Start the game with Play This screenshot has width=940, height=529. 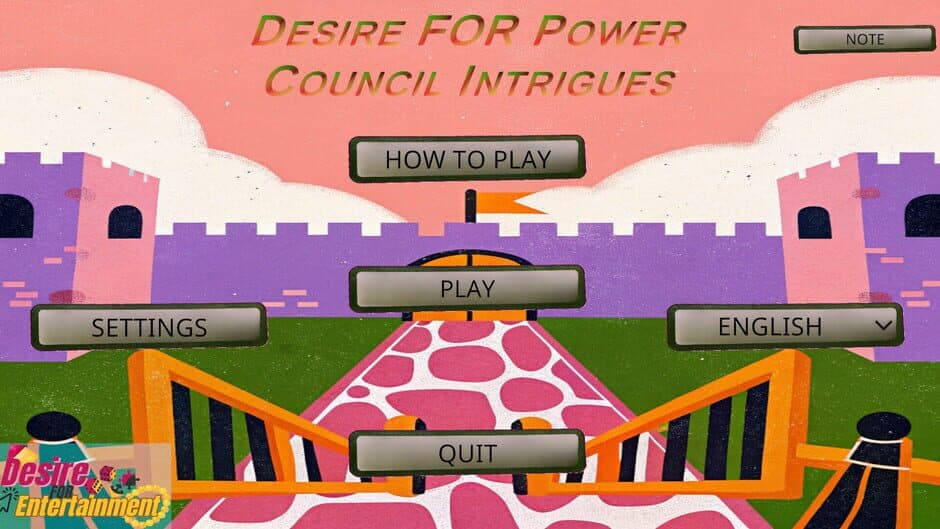click(467, 289)
